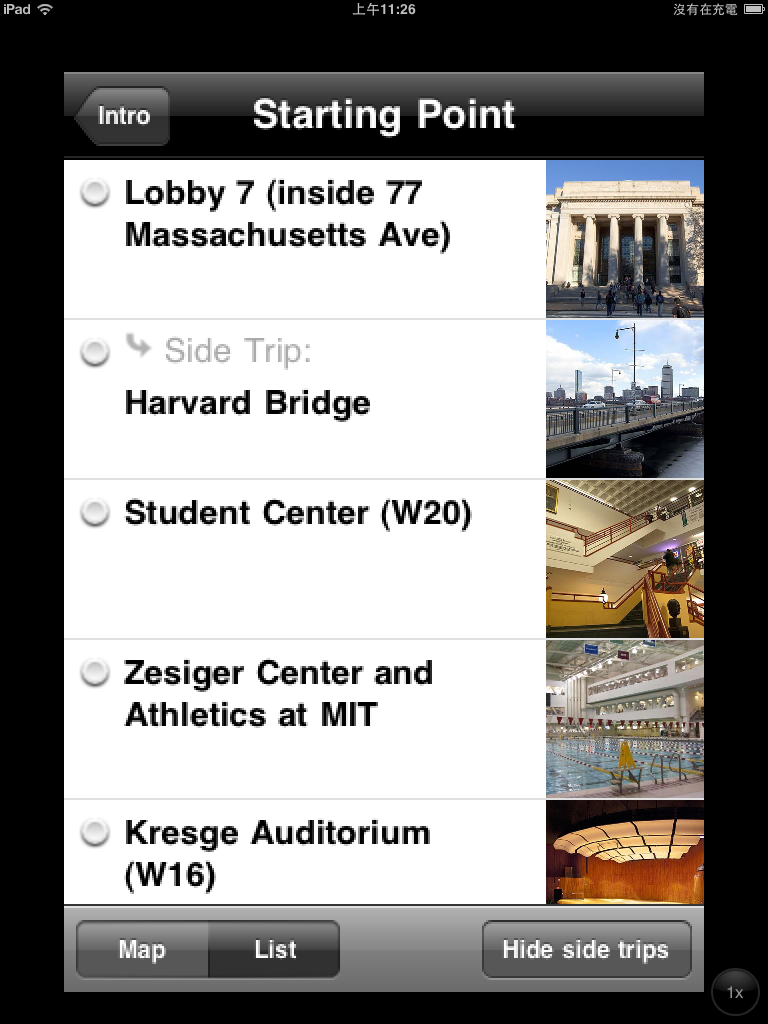768x1024 pixels.
Task: Hide side trips from the list
Action: (x=586, y=949)
